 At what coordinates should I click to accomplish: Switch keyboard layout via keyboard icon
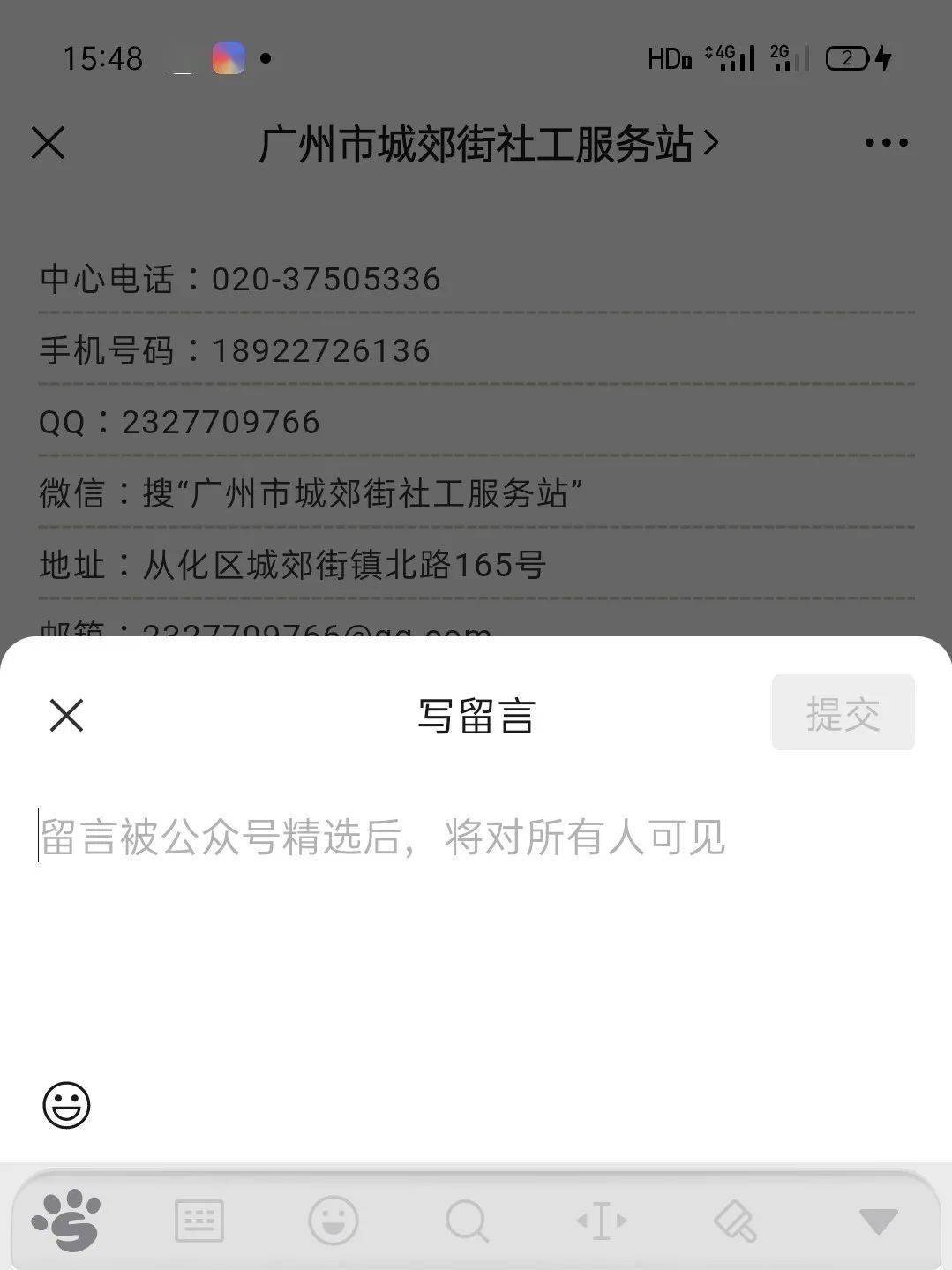pyautogui.click(x=199, y=1221)
